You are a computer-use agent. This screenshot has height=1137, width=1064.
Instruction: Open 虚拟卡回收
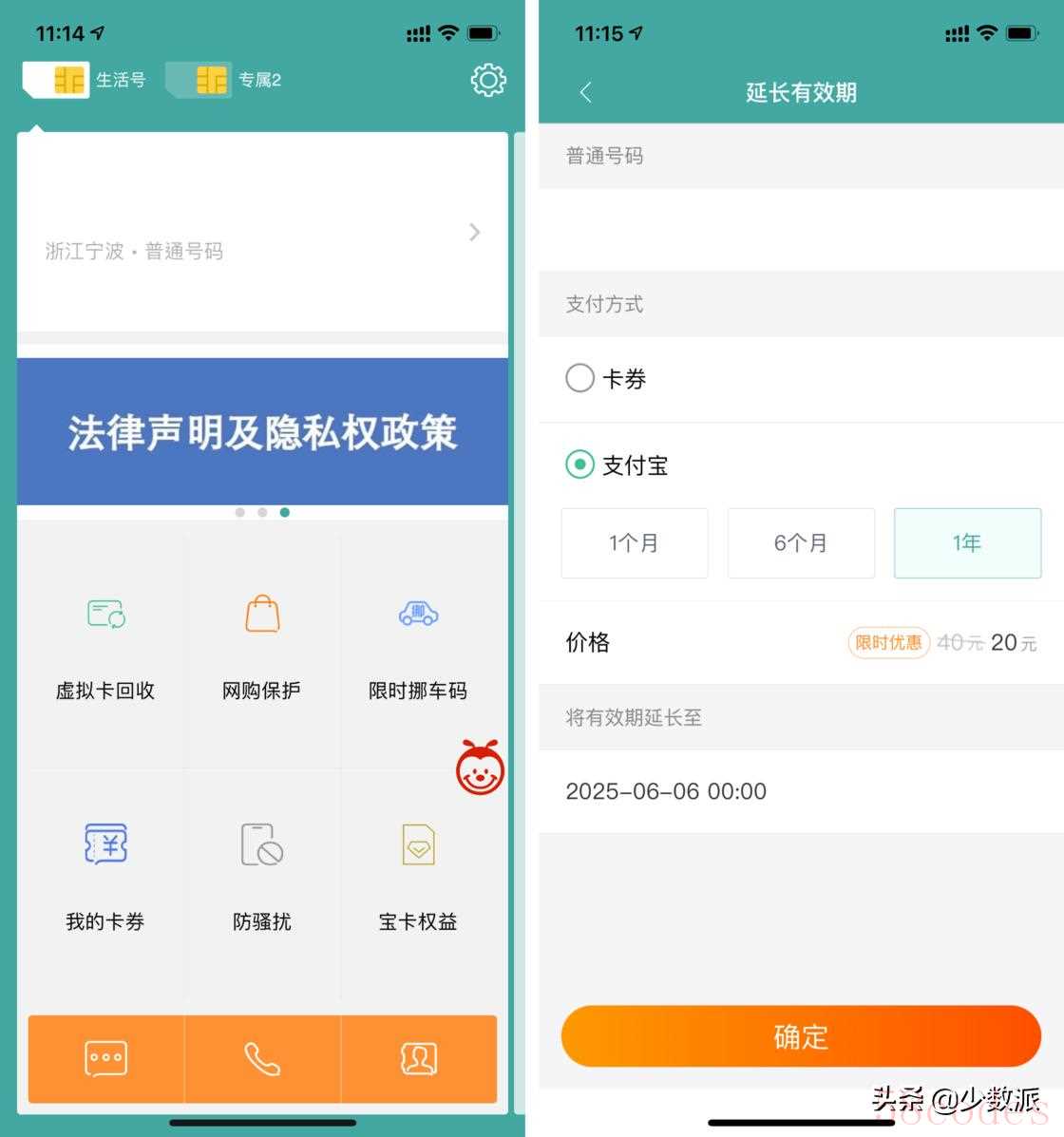pos(105,651)
